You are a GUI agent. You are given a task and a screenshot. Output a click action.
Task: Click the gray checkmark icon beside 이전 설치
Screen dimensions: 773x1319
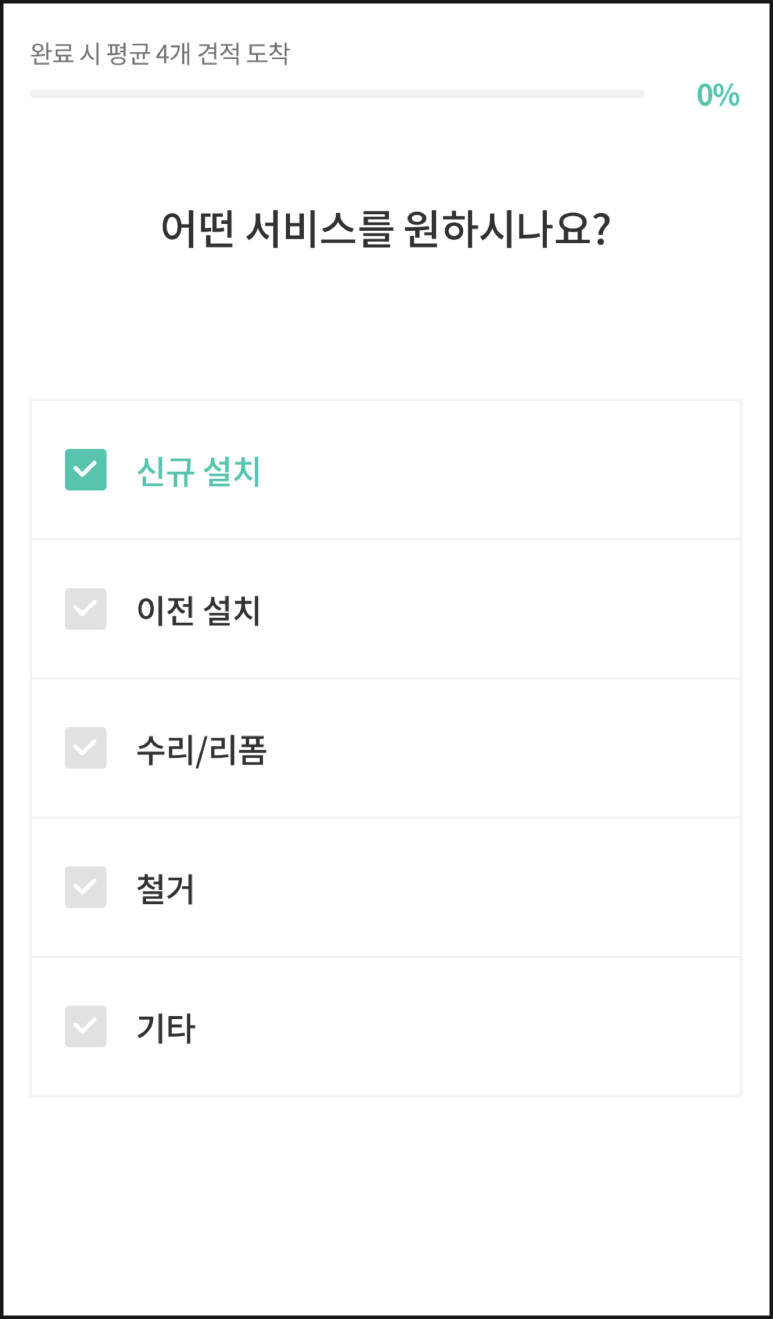point(85,609)
